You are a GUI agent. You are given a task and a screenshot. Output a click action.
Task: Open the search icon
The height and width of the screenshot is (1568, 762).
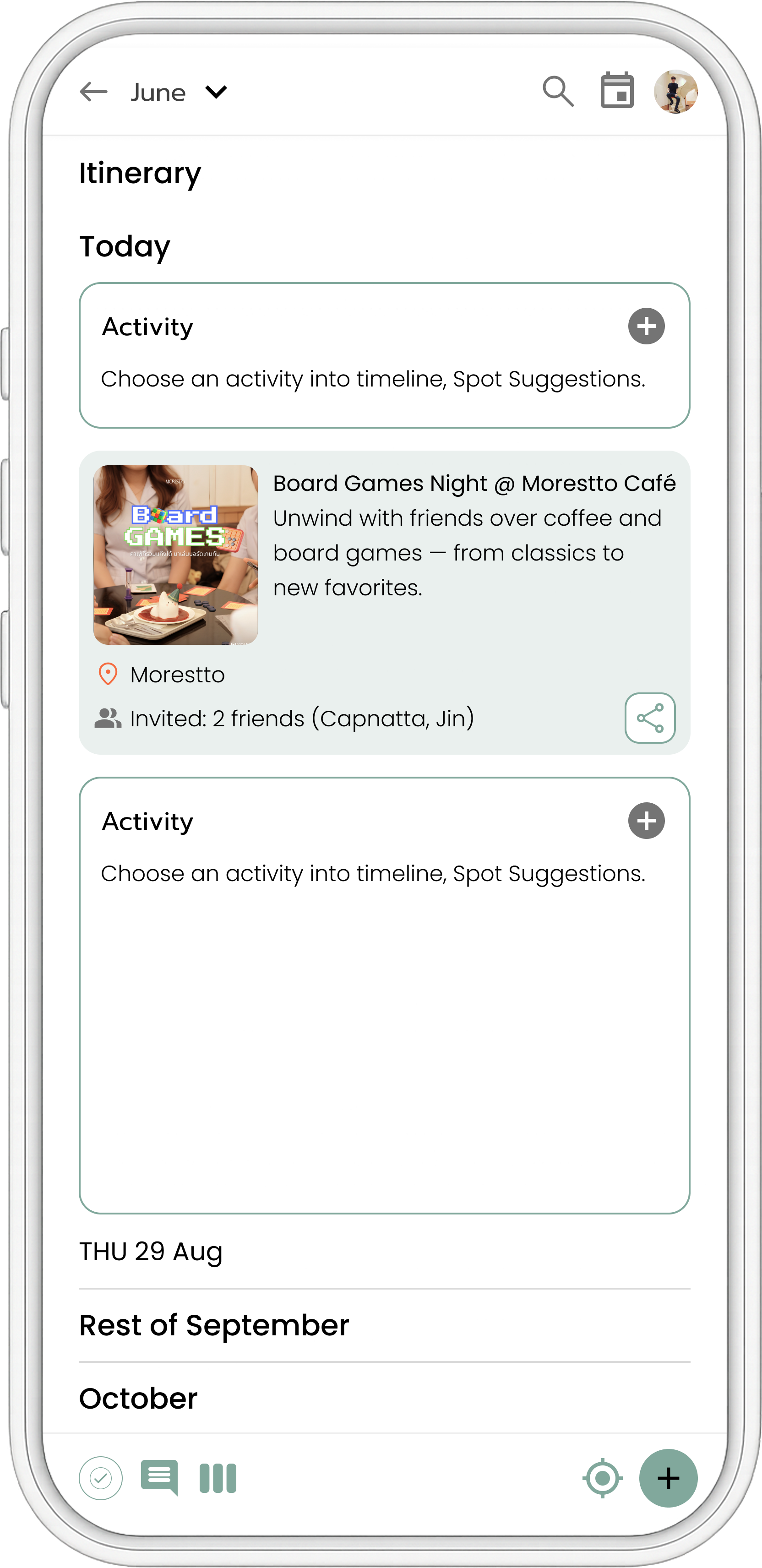(x=557, y=92)
